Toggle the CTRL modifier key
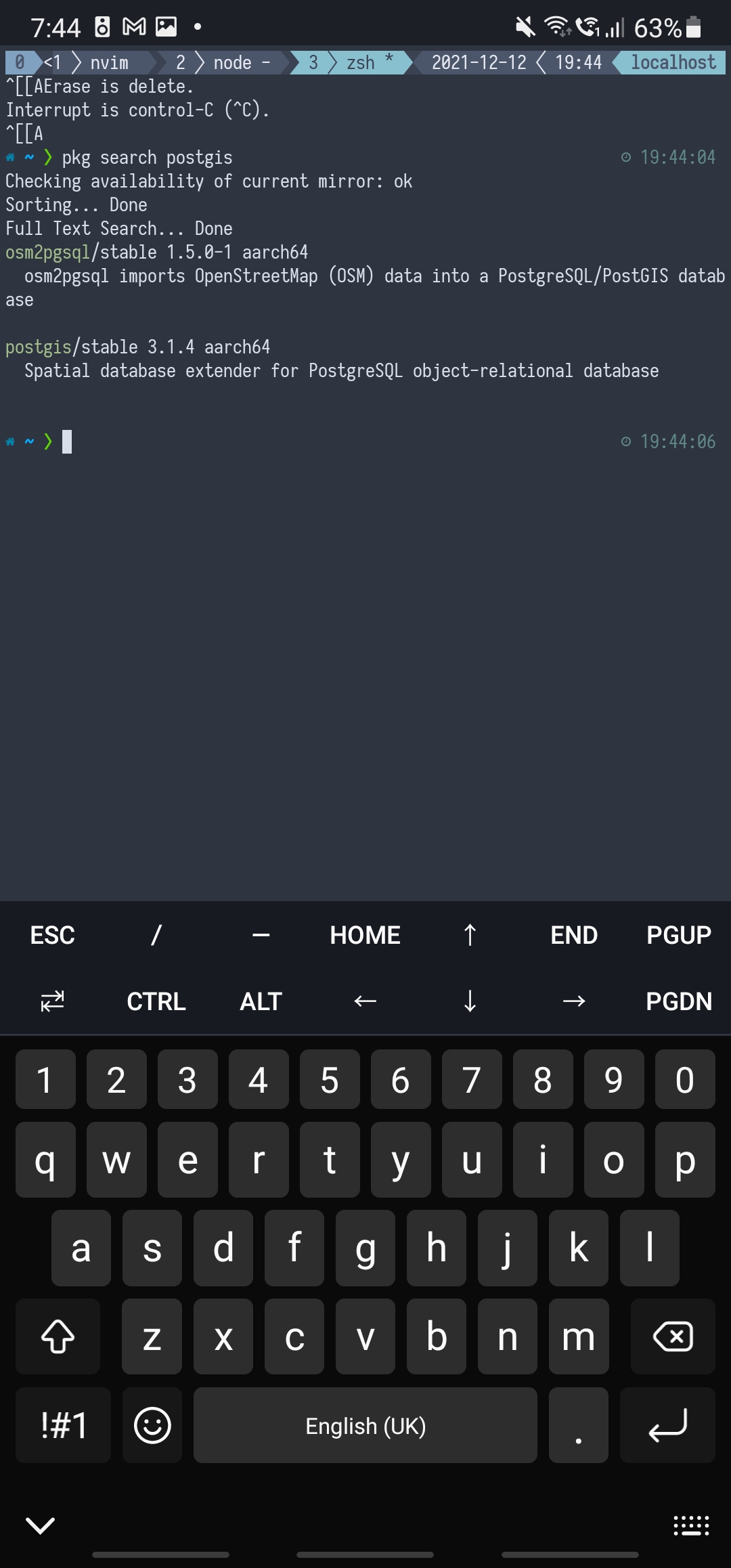The image size is (731, 1568). click(x=156, y=1002)
